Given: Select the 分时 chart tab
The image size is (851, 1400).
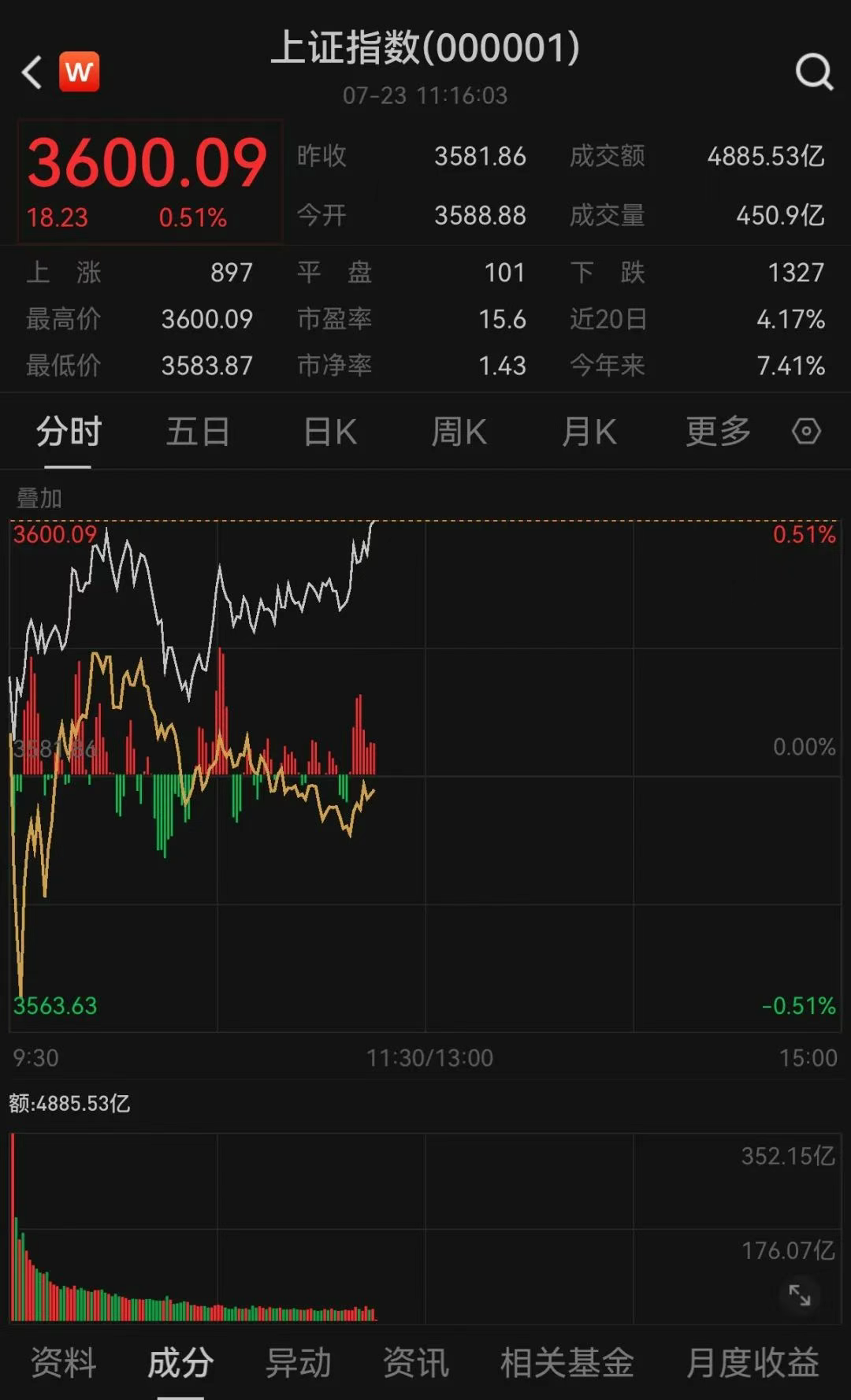Looking at the screenshot, I should 69,432.
